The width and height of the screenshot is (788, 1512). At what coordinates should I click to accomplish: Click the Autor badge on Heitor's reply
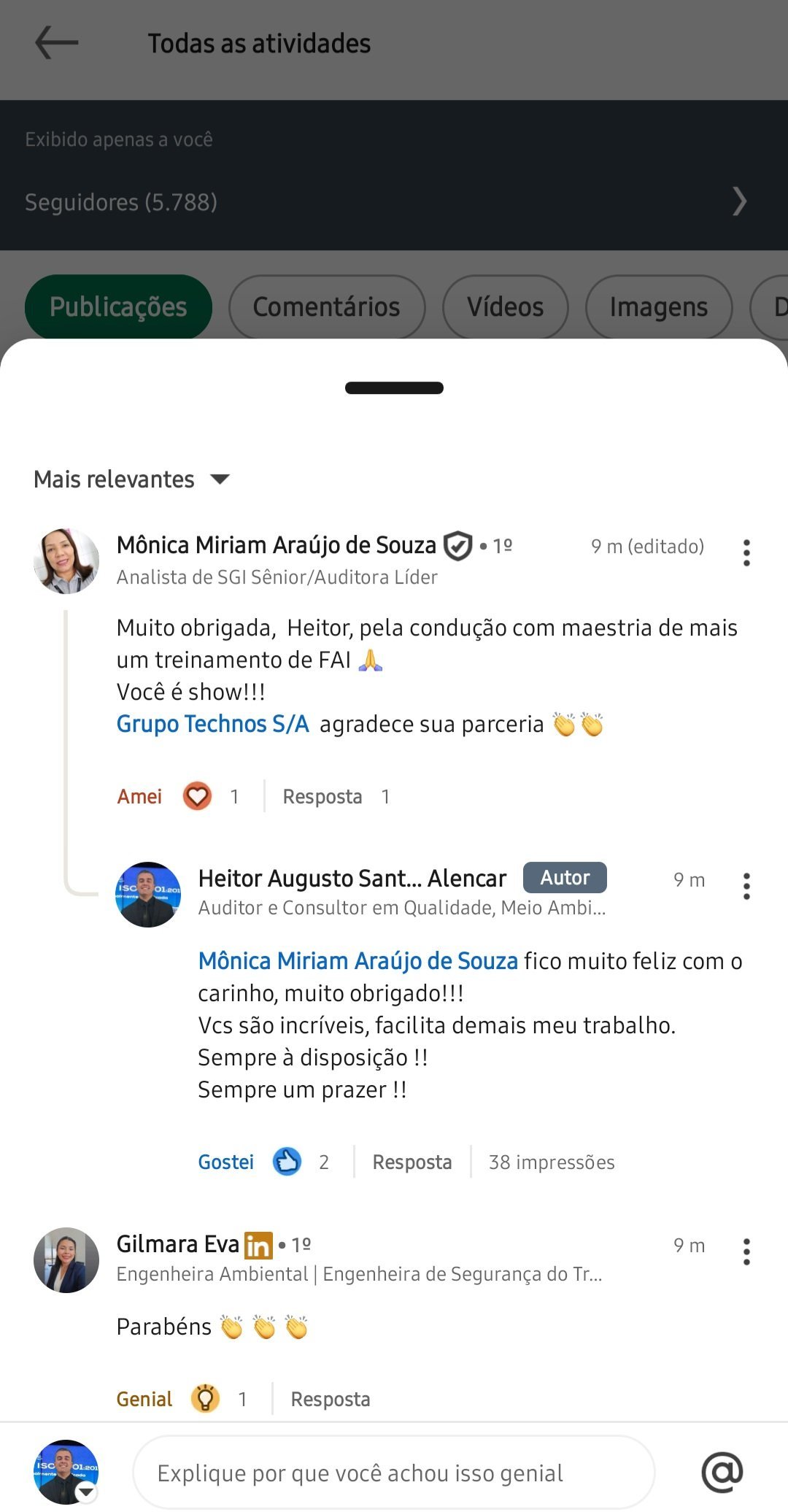click(564, 877)
